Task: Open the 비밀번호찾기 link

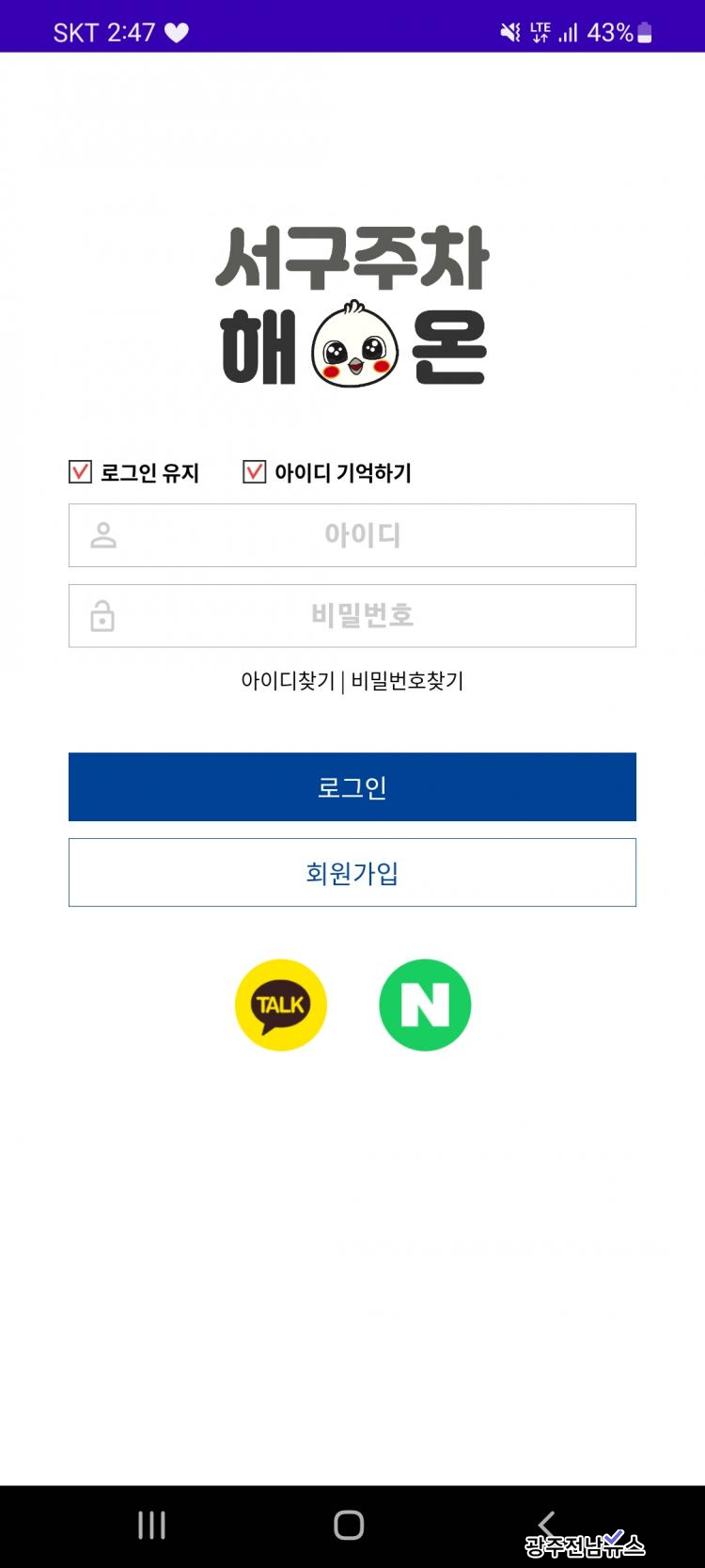Action: [407, 681]
